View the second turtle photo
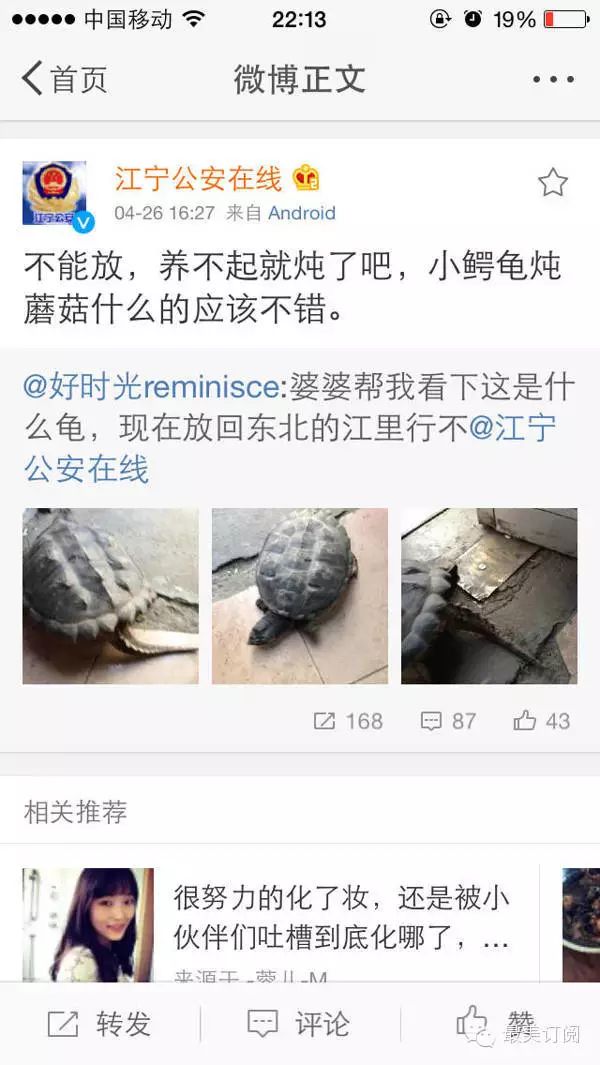This screenshot has width=600, height=1065. (x=299, y=596)
